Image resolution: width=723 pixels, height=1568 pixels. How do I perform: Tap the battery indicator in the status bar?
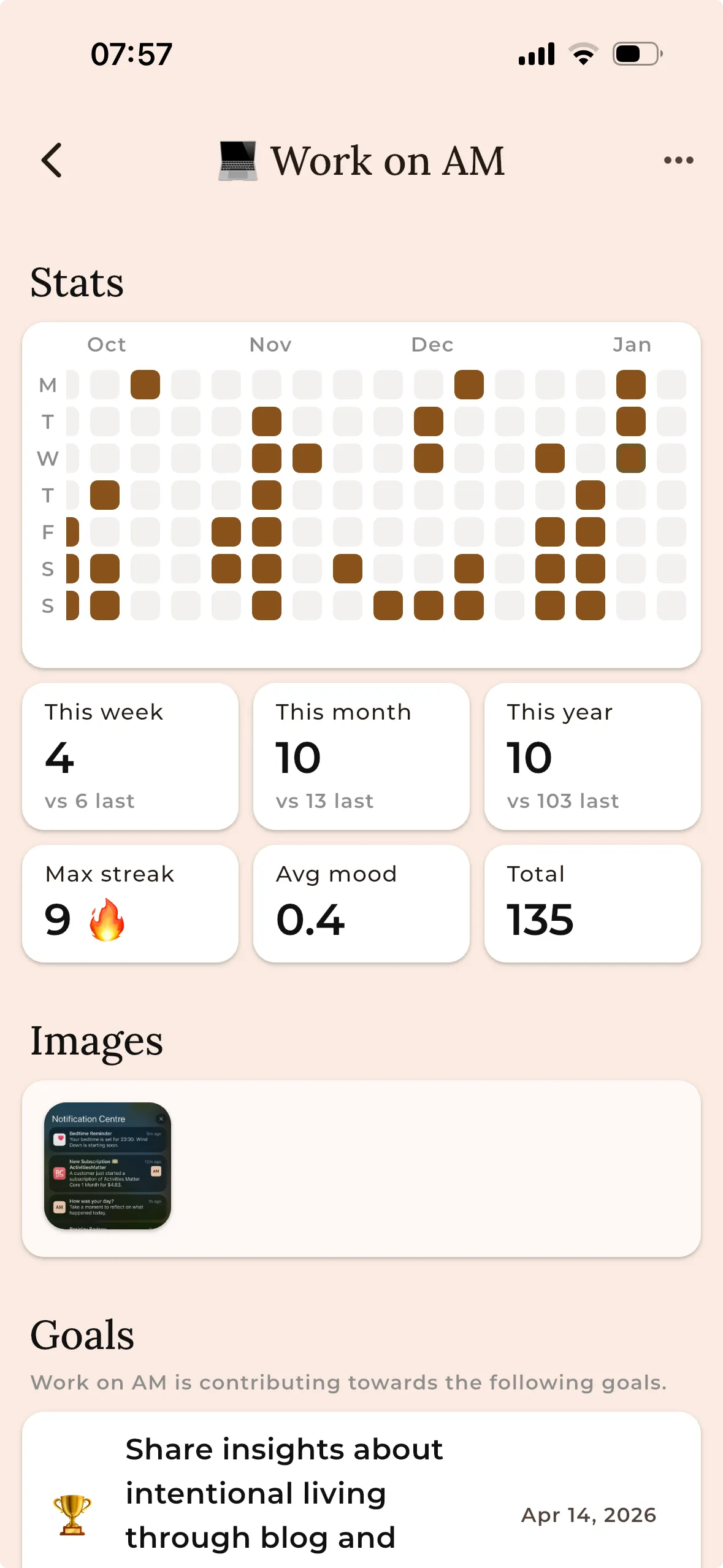[635, 54]
